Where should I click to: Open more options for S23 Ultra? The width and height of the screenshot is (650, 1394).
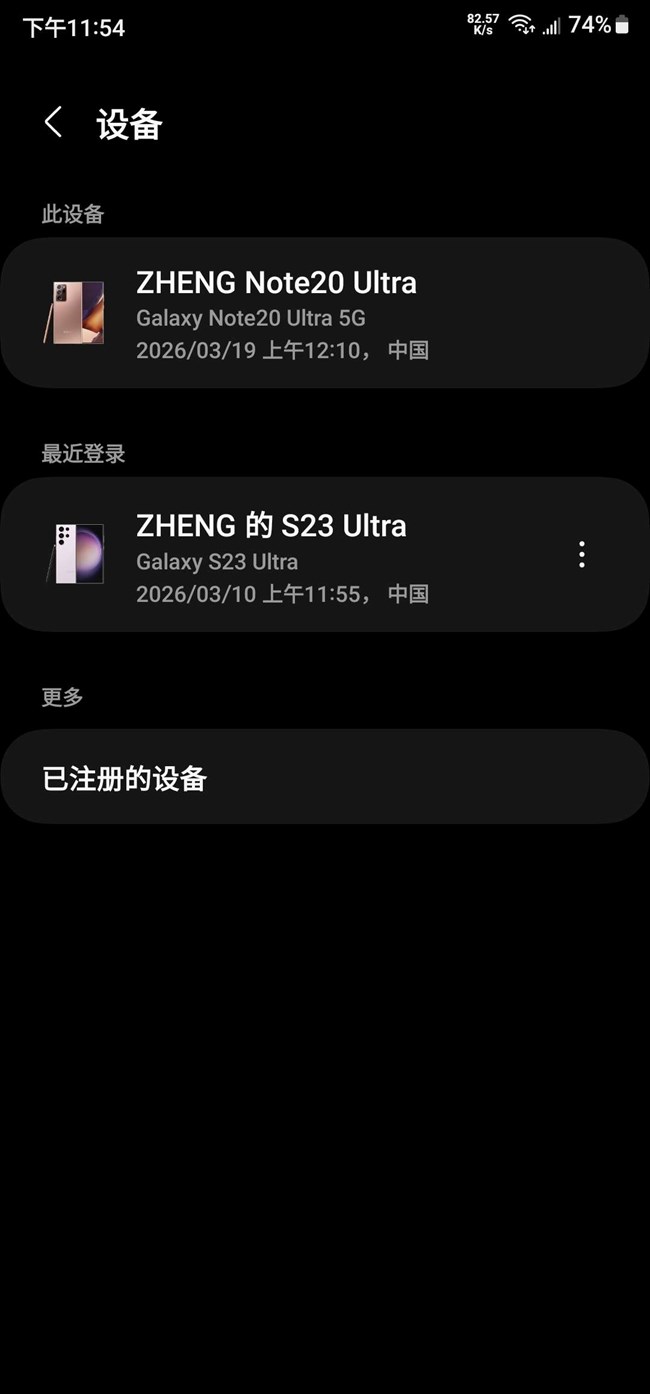582,555
